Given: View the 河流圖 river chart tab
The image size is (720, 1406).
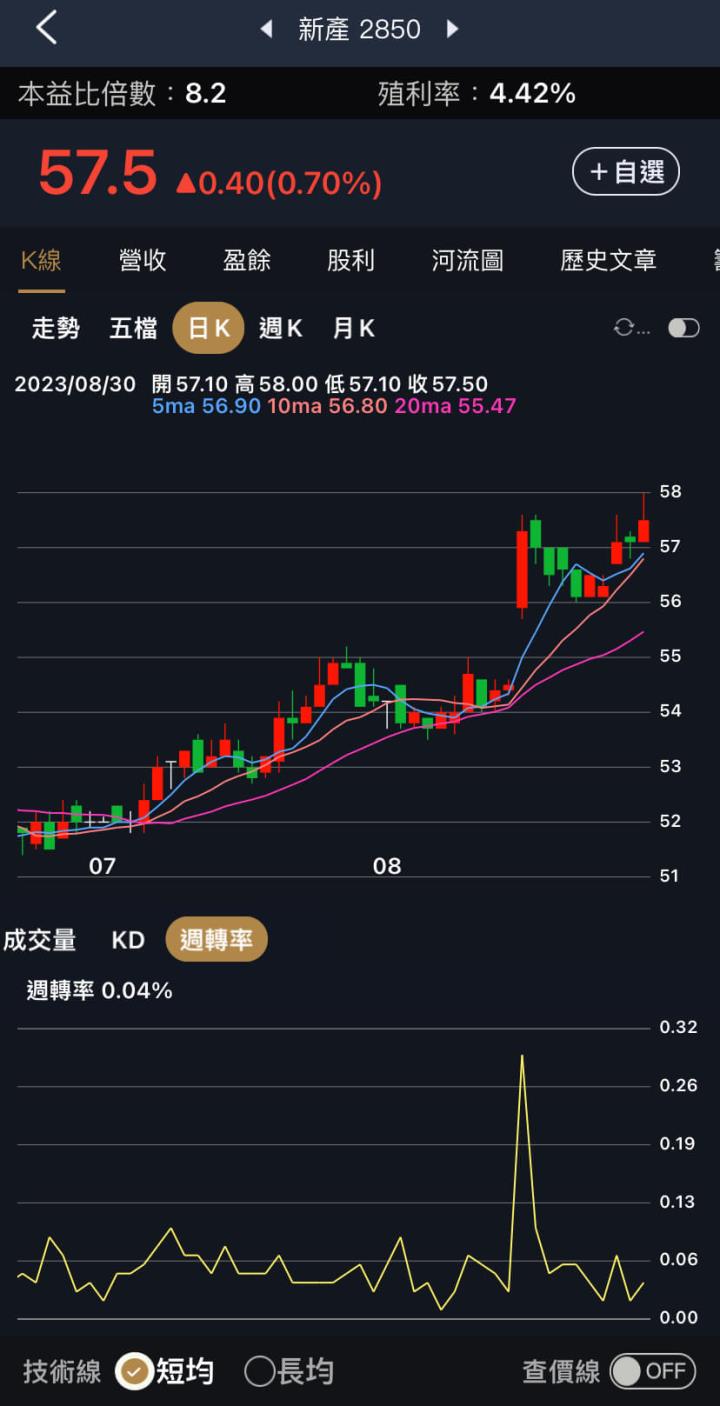Looking at the screenshot, I should [x=466, y=260].
